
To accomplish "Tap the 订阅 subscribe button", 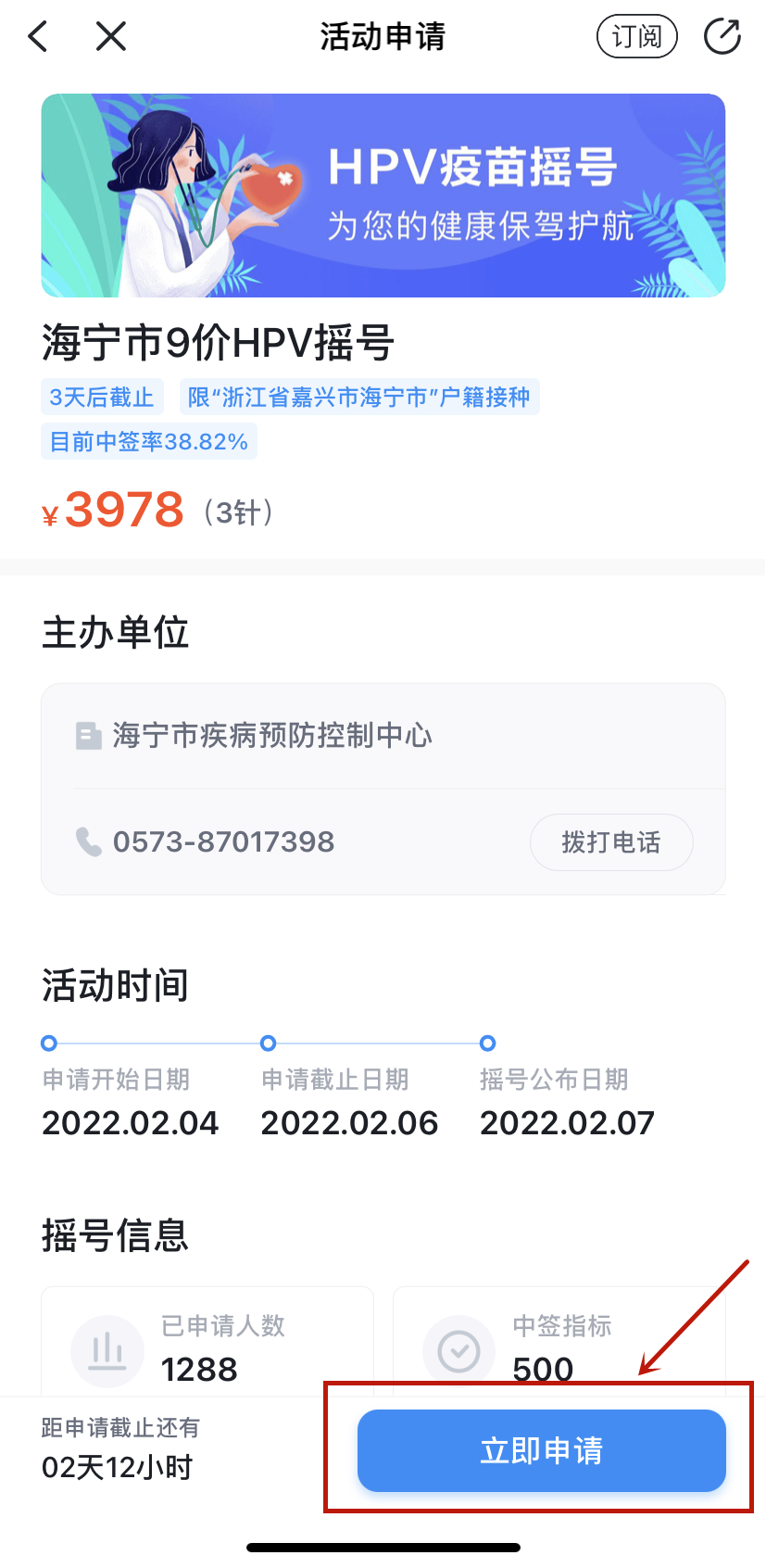I will pos(637,37).
